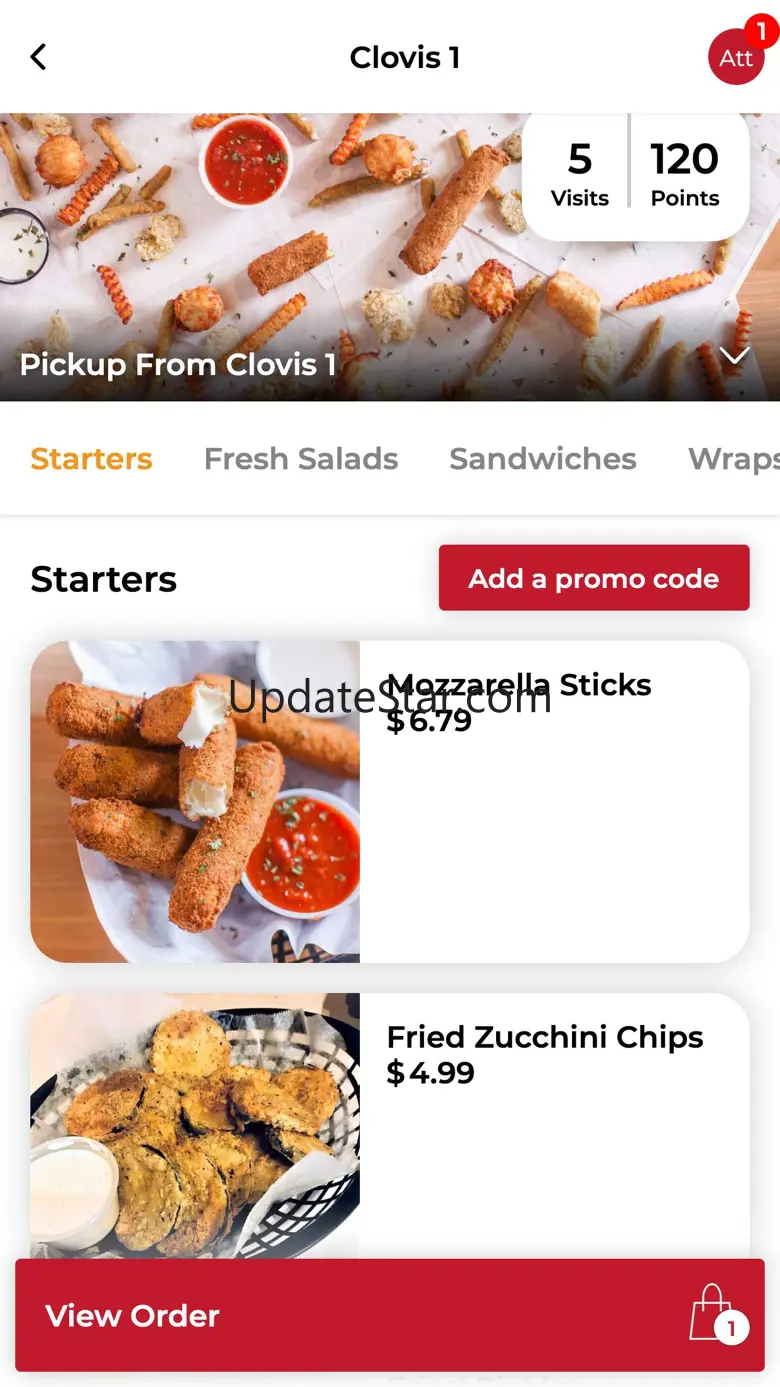Expand the Pickup From Clovis 1 chevron

pos(735,356)
